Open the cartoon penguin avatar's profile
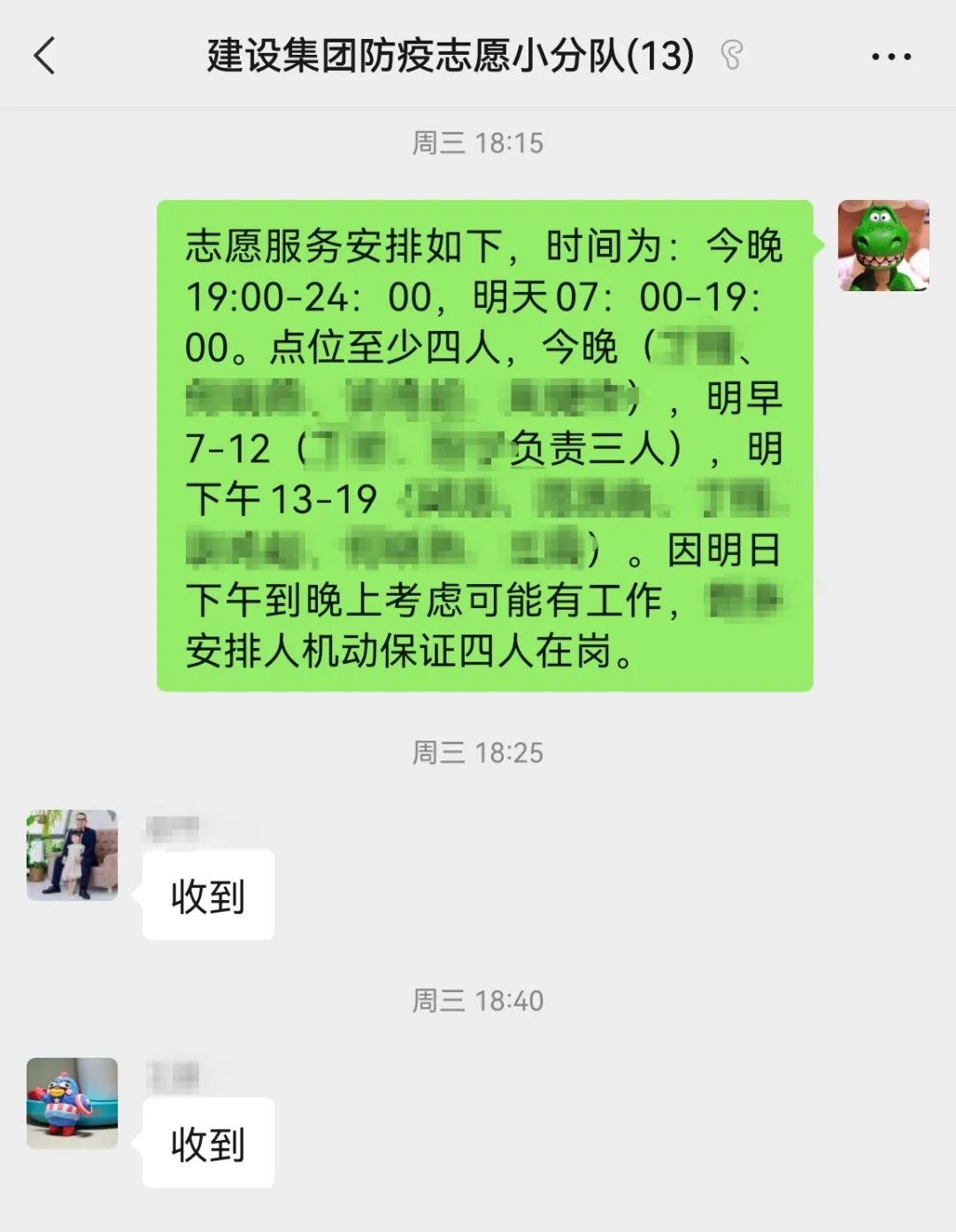The width and height of the screenshot is (956, 1232). coord(72,1103)
